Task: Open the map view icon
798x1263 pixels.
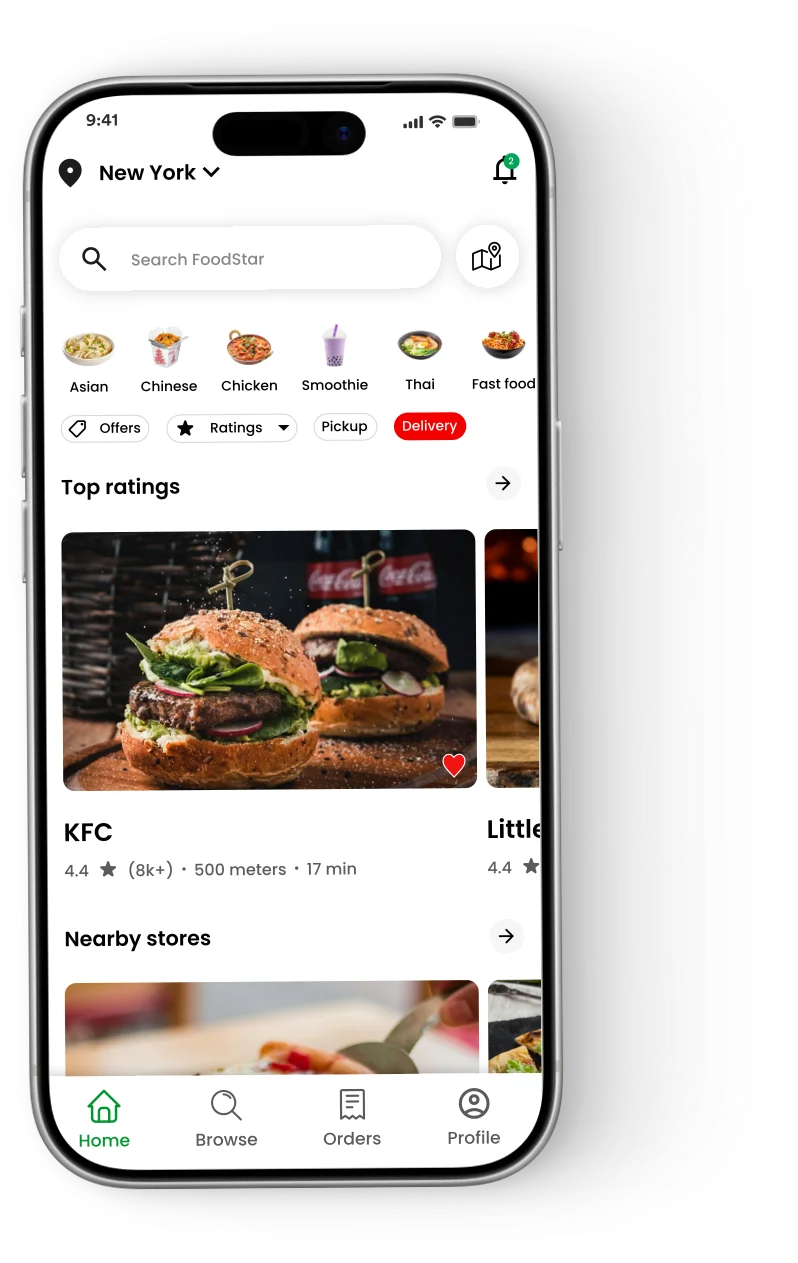Action: [x=487, y=257]
